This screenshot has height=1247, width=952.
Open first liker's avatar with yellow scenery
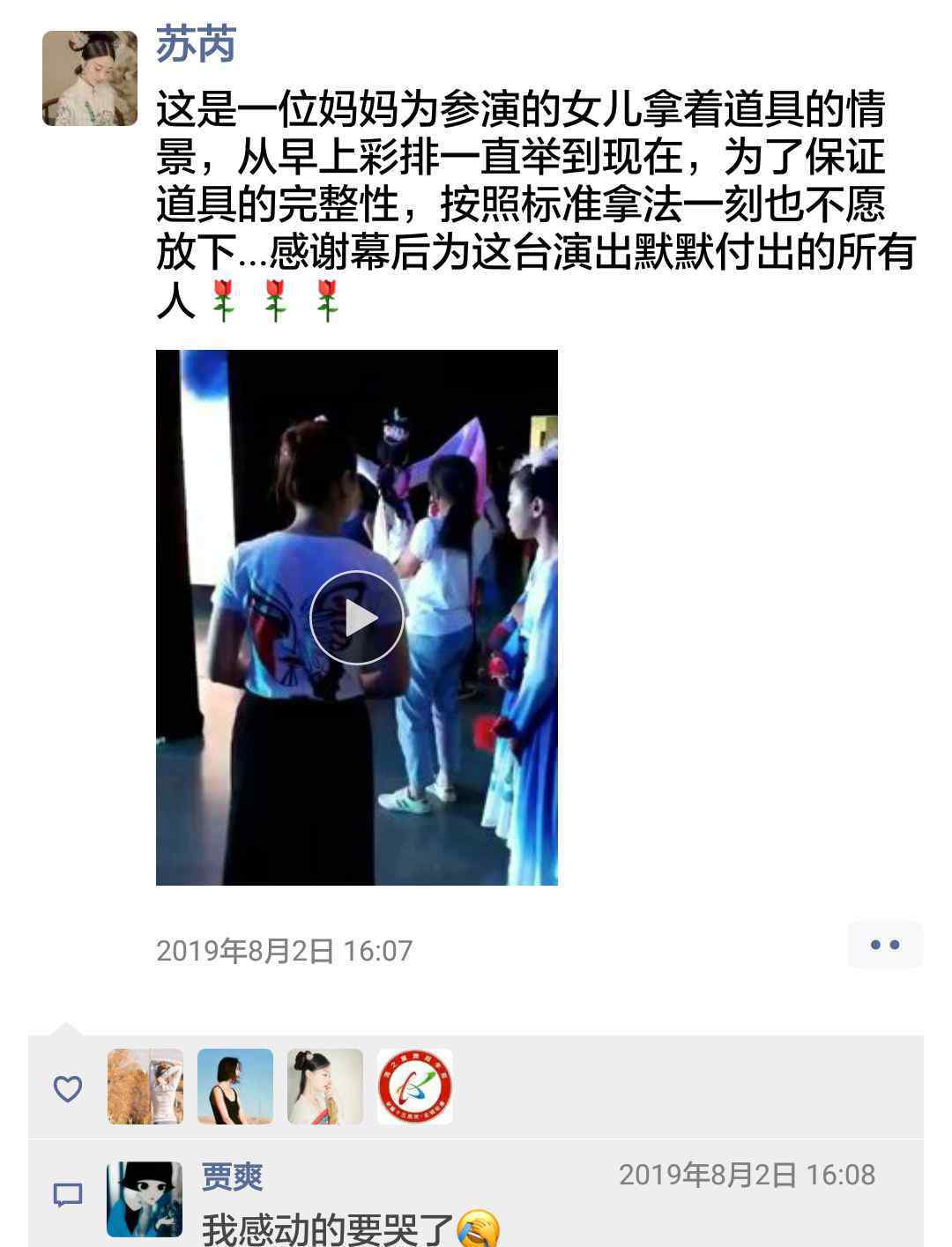pyautogui.click(x=145, y=1086)
